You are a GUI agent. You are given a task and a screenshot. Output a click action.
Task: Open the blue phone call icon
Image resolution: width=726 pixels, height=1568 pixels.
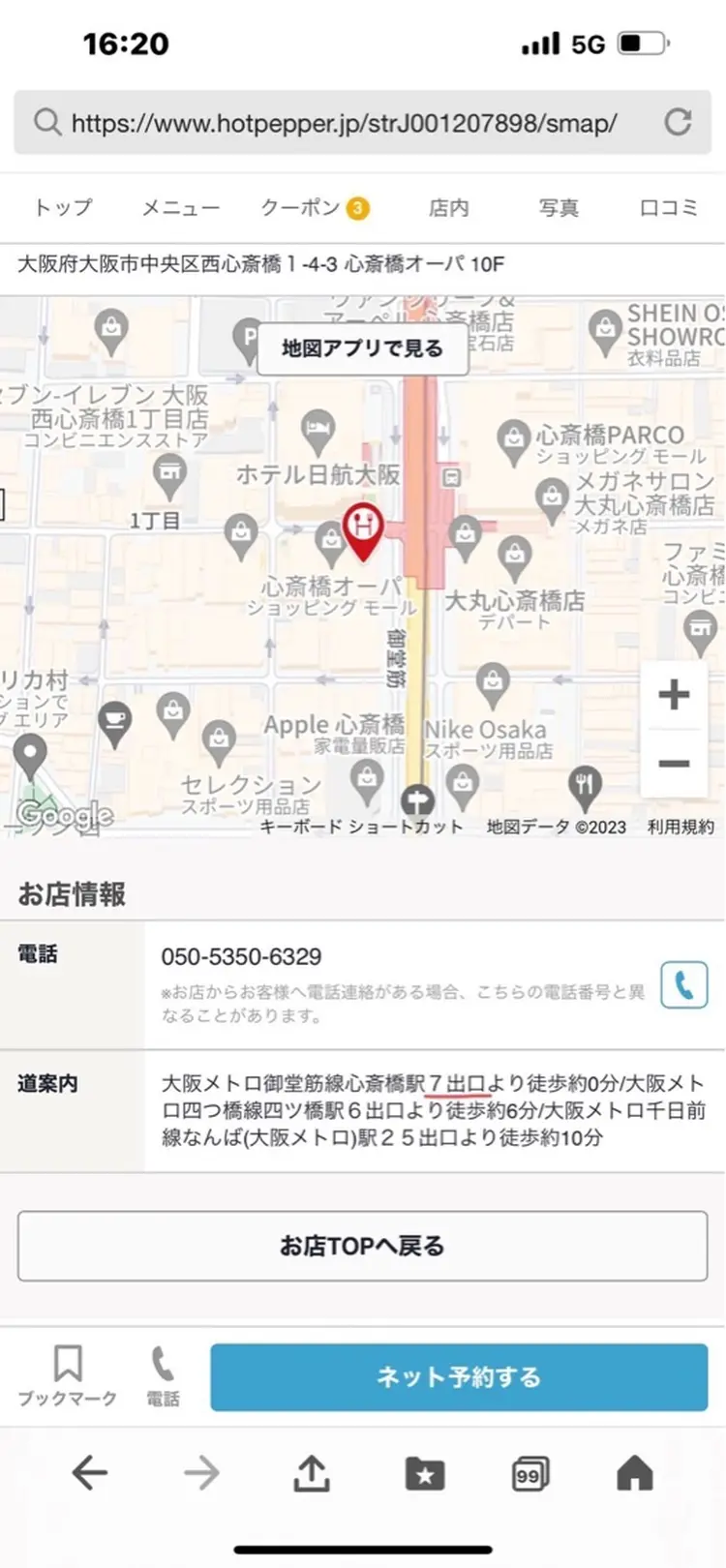683,985
